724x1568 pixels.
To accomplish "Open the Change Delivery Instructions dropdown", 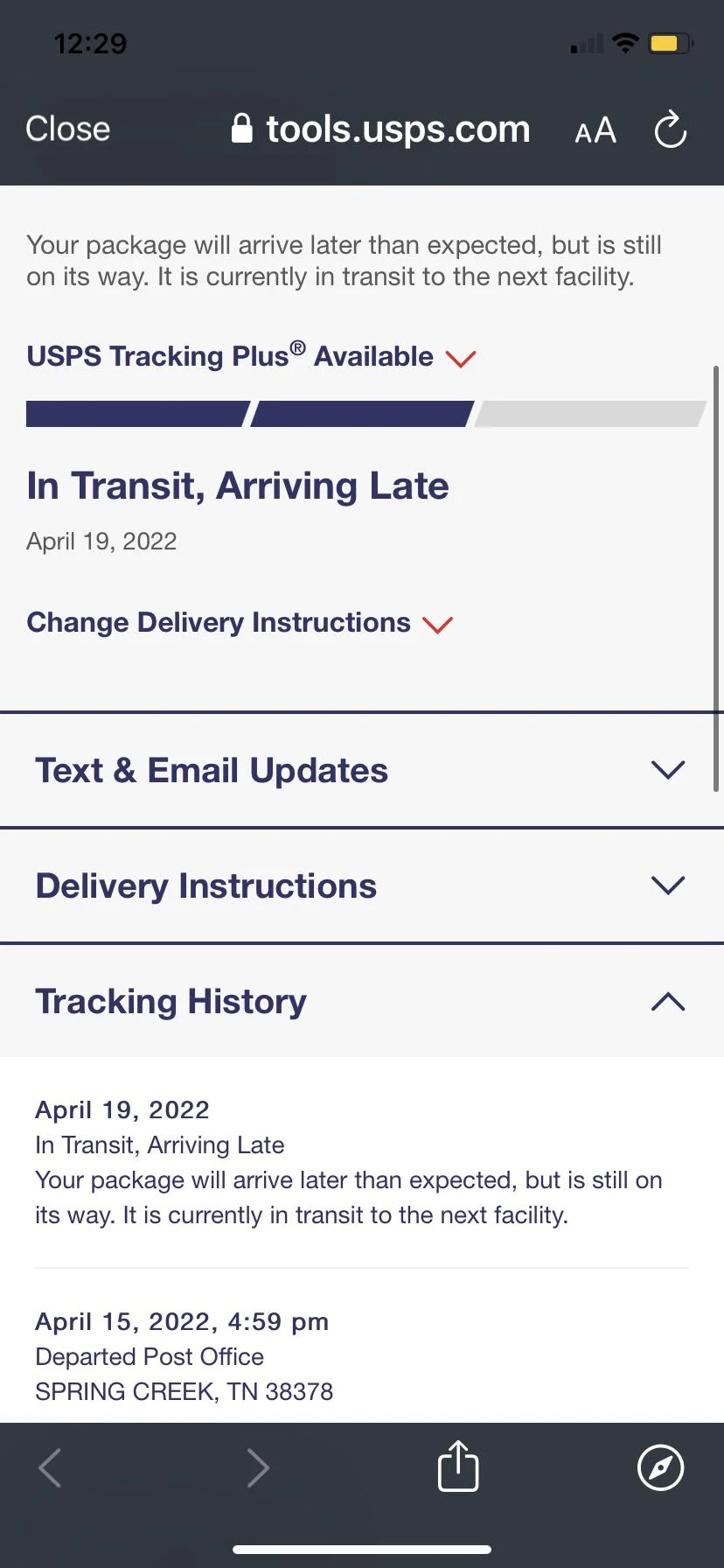I will click(x=437, y=624).
